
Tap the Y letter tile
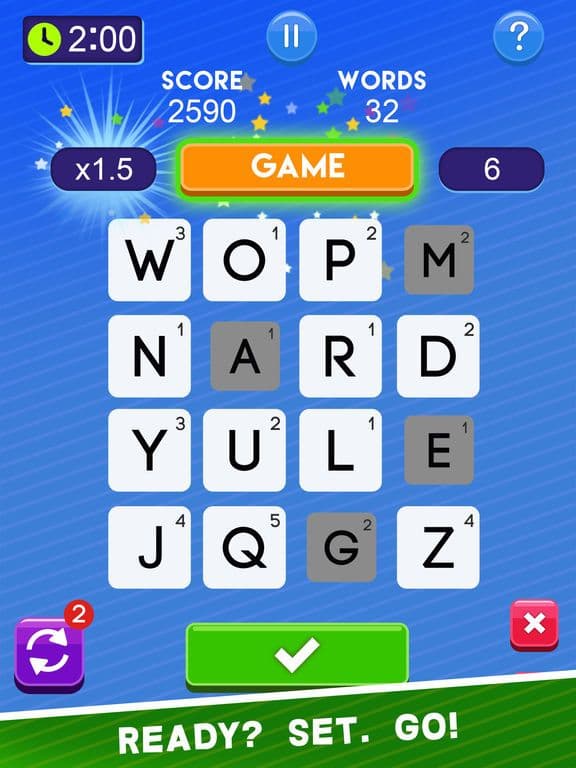149,450
